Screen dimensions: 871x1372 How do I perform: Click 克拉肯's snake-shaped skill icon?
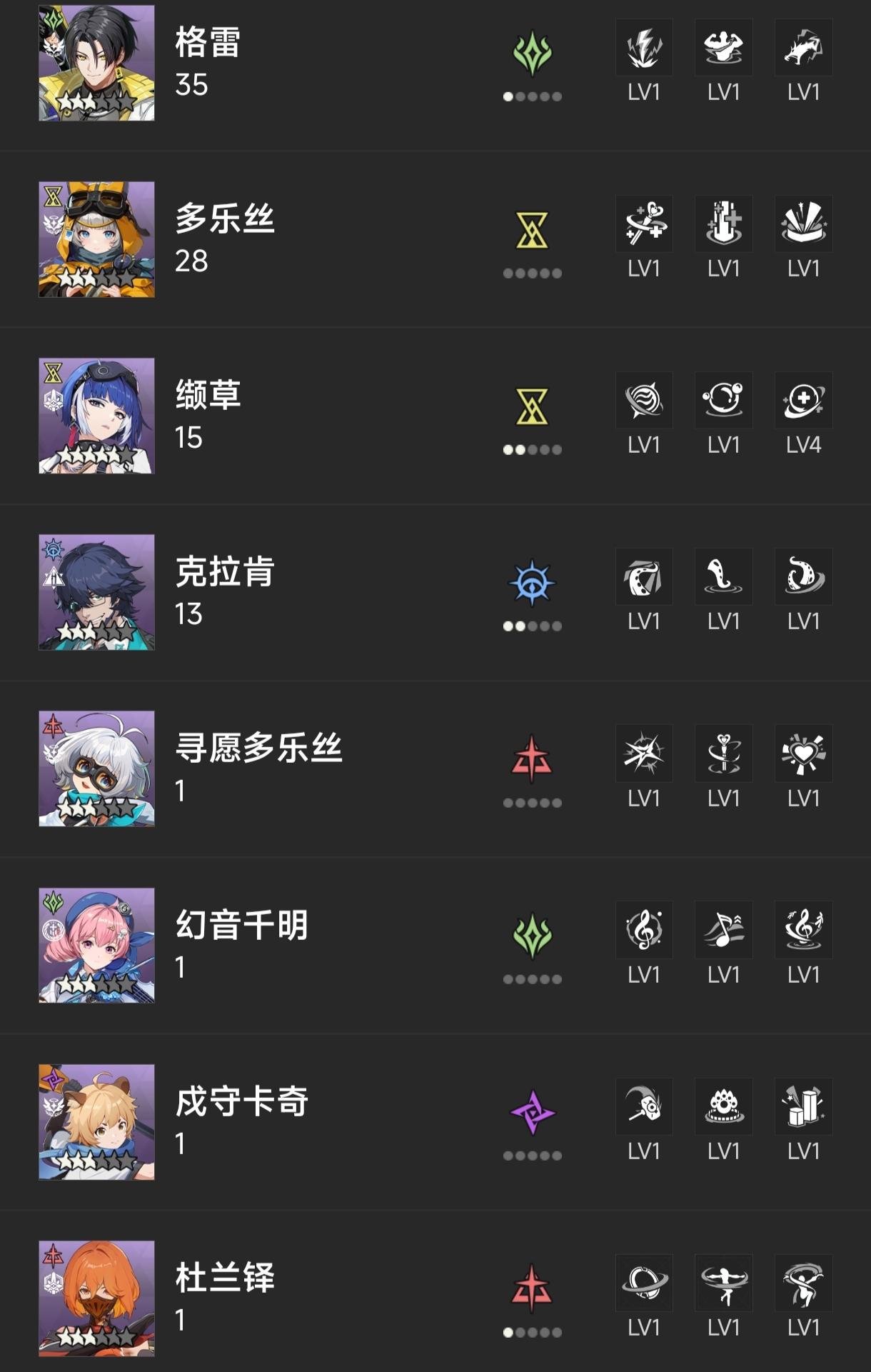(x=723, y=576)
